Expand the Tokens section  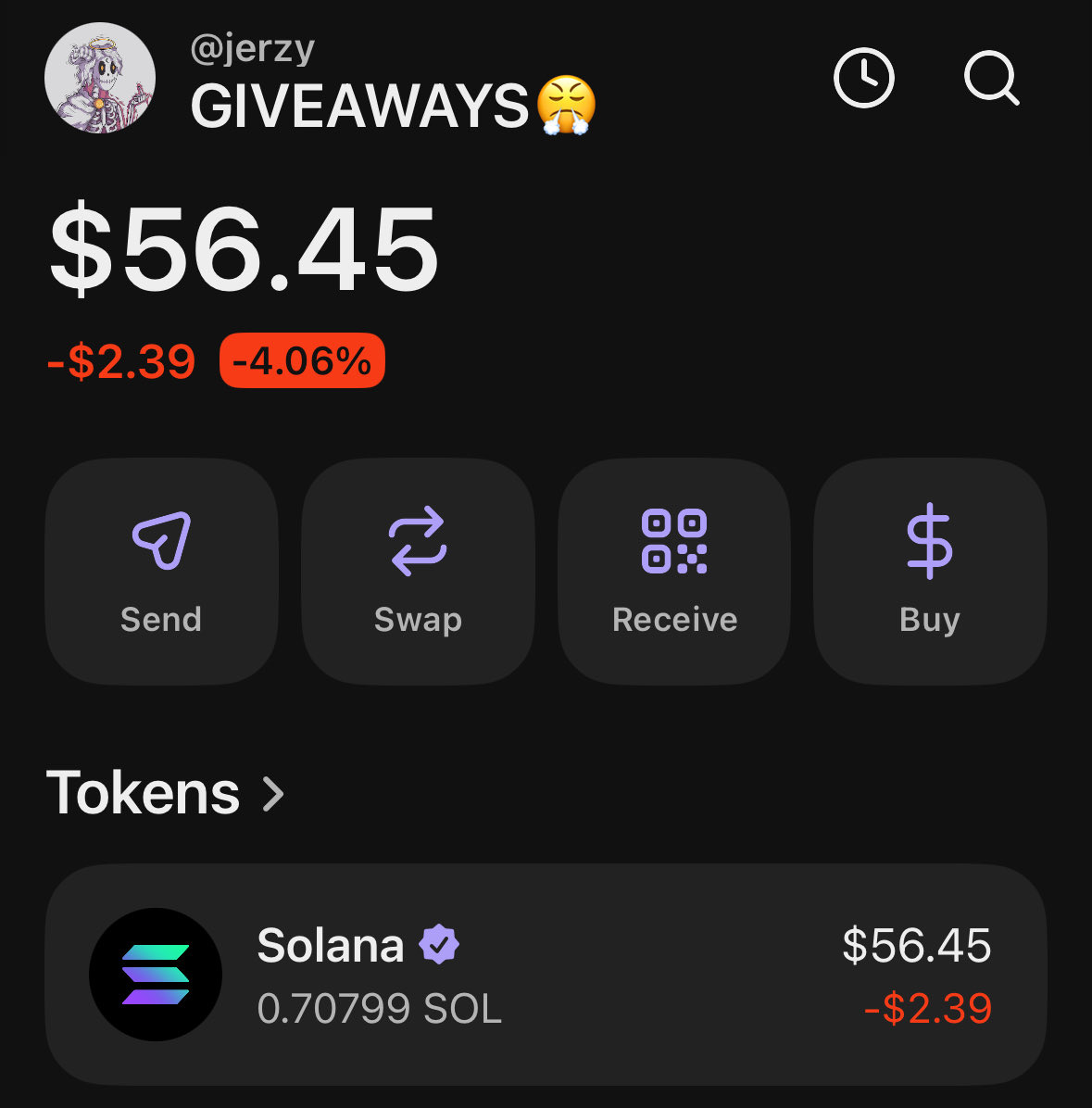click(x=167, y=793)
